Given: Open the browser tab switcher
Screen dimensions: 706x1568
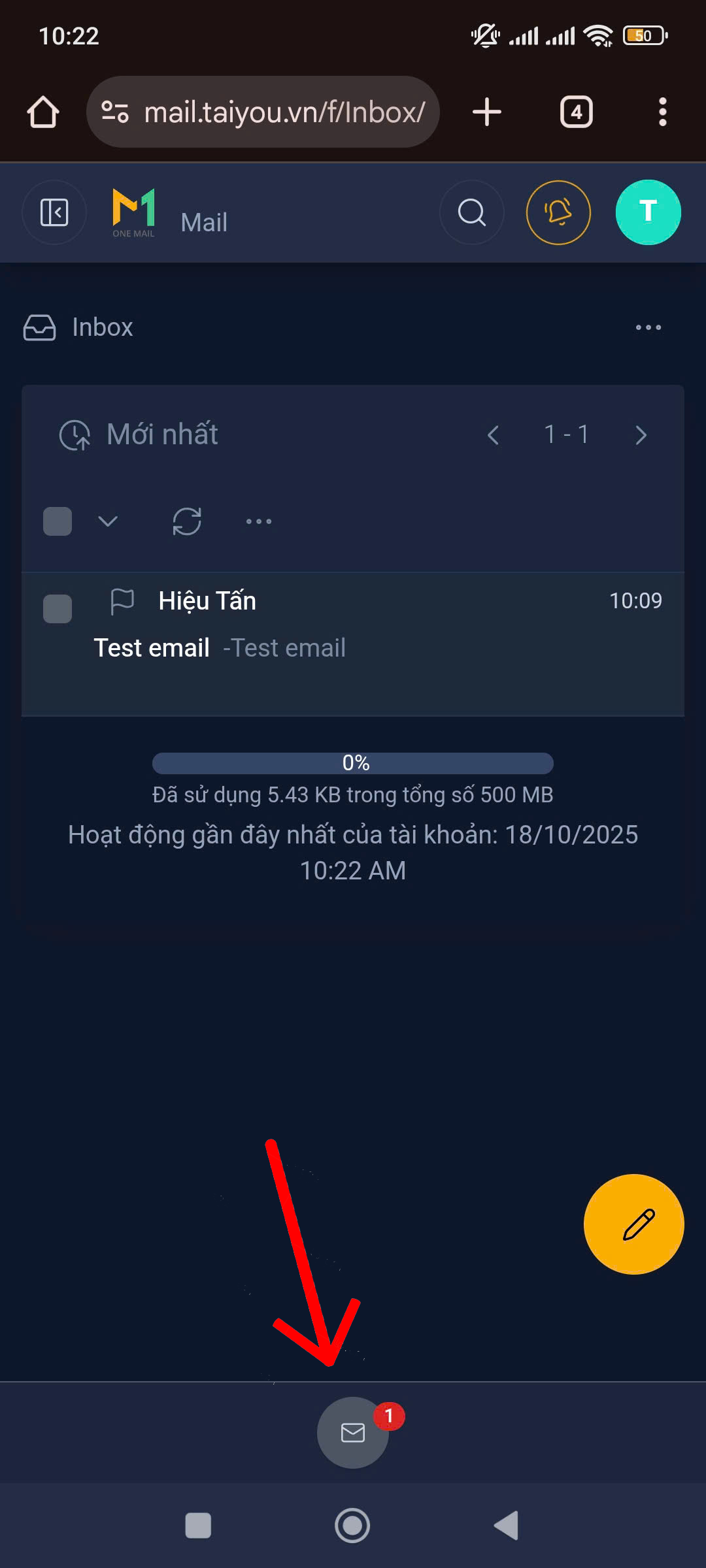Looking at the screenshot, I should point(576,112).
